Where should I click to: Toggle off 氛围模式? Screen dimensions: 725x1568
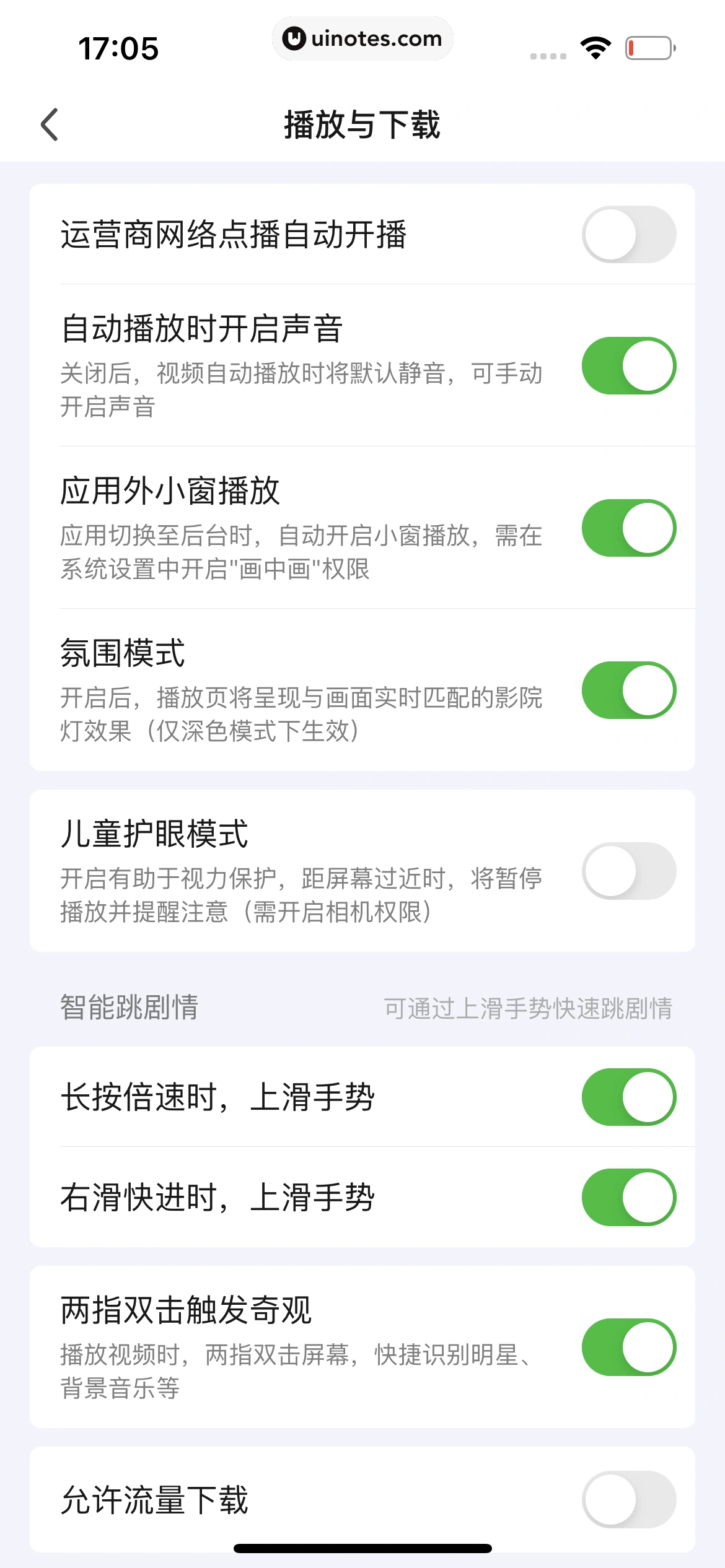pos(628,690)
